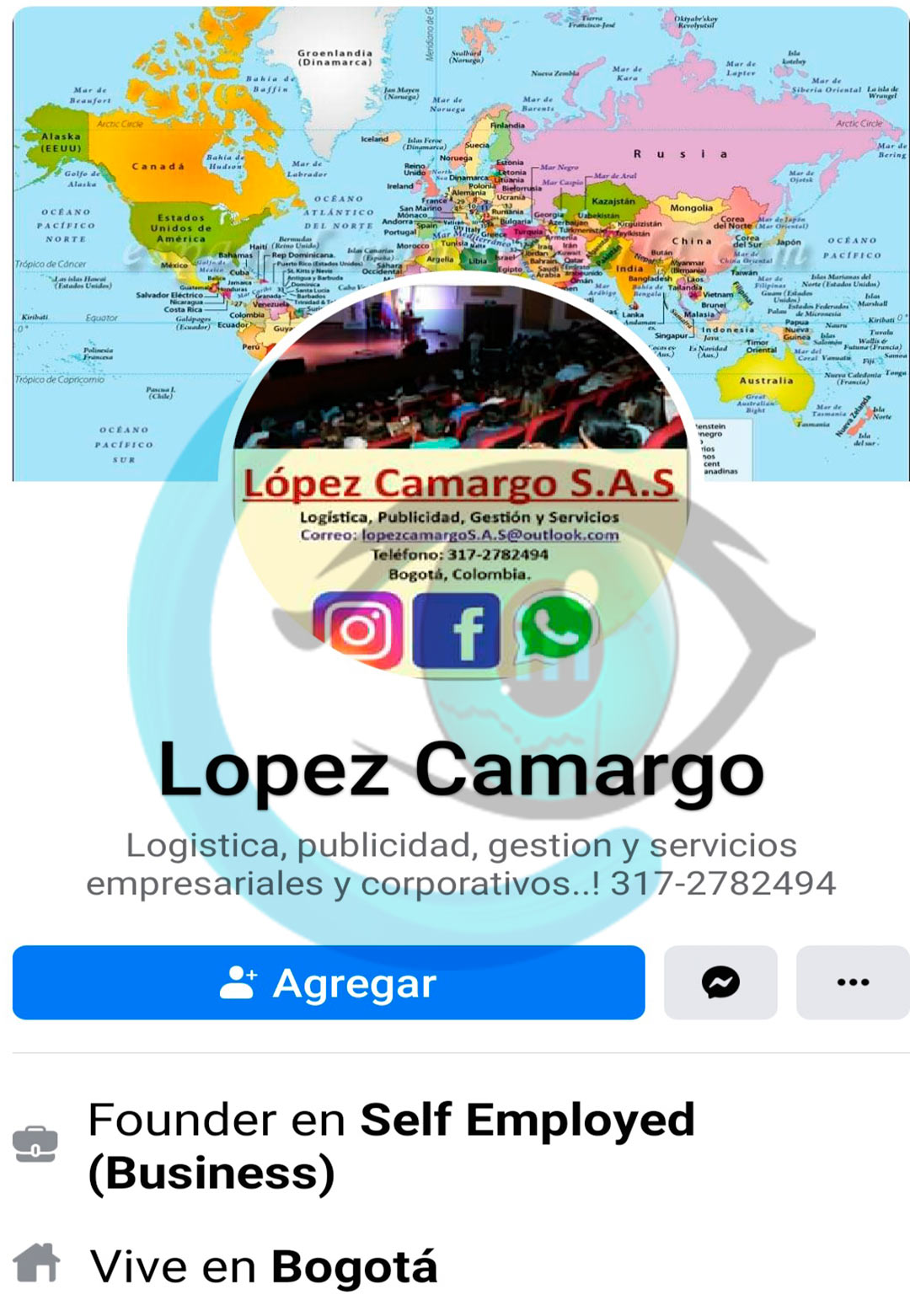910x1316 pixels.
Task: Open Messenger chat with Lopez Camargo
Action: pos(720,982)
